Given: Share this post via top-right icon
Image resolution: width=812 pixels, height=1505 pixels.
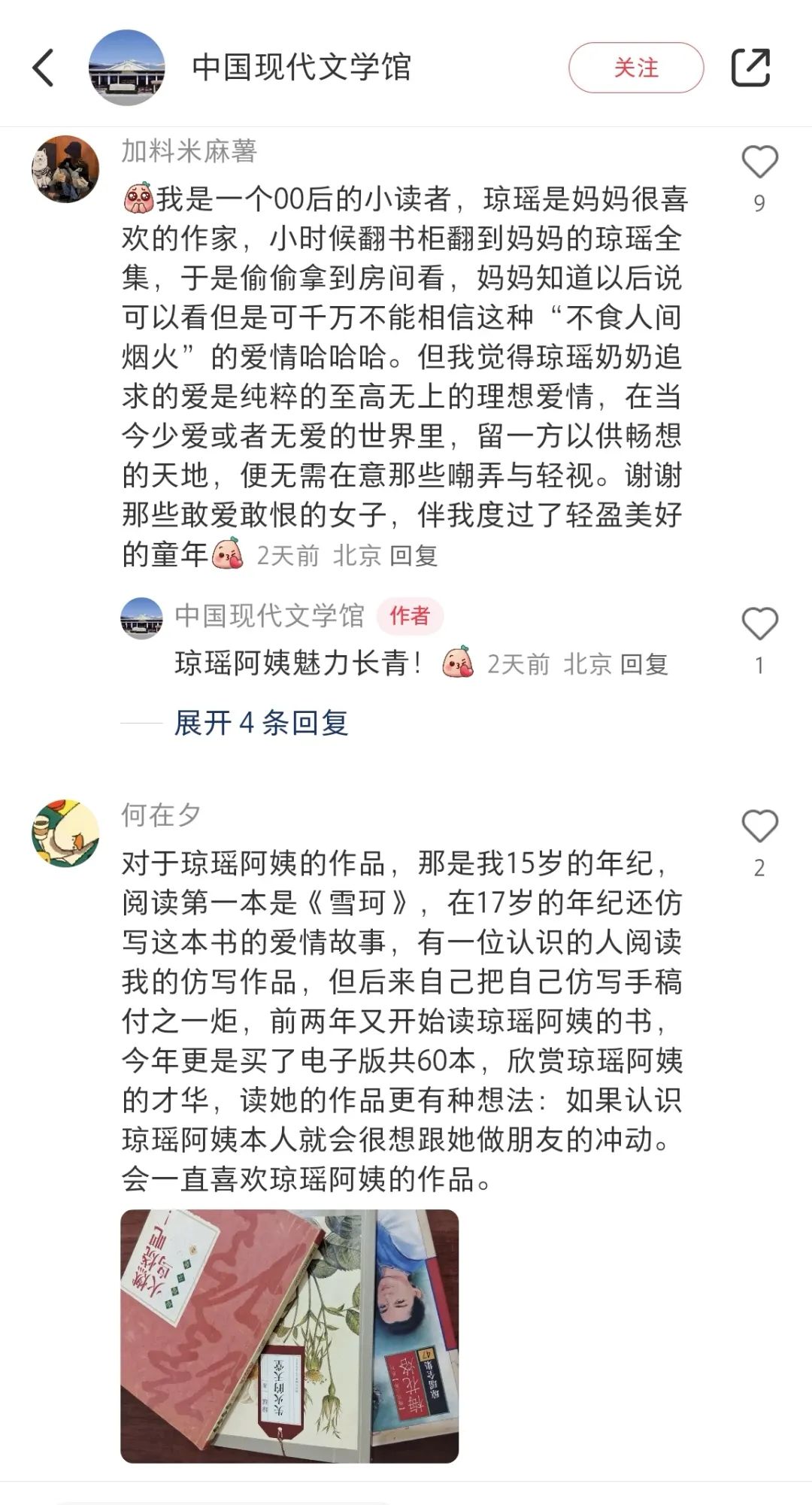Looking at the screenshot, I should [x=750, y=68].
